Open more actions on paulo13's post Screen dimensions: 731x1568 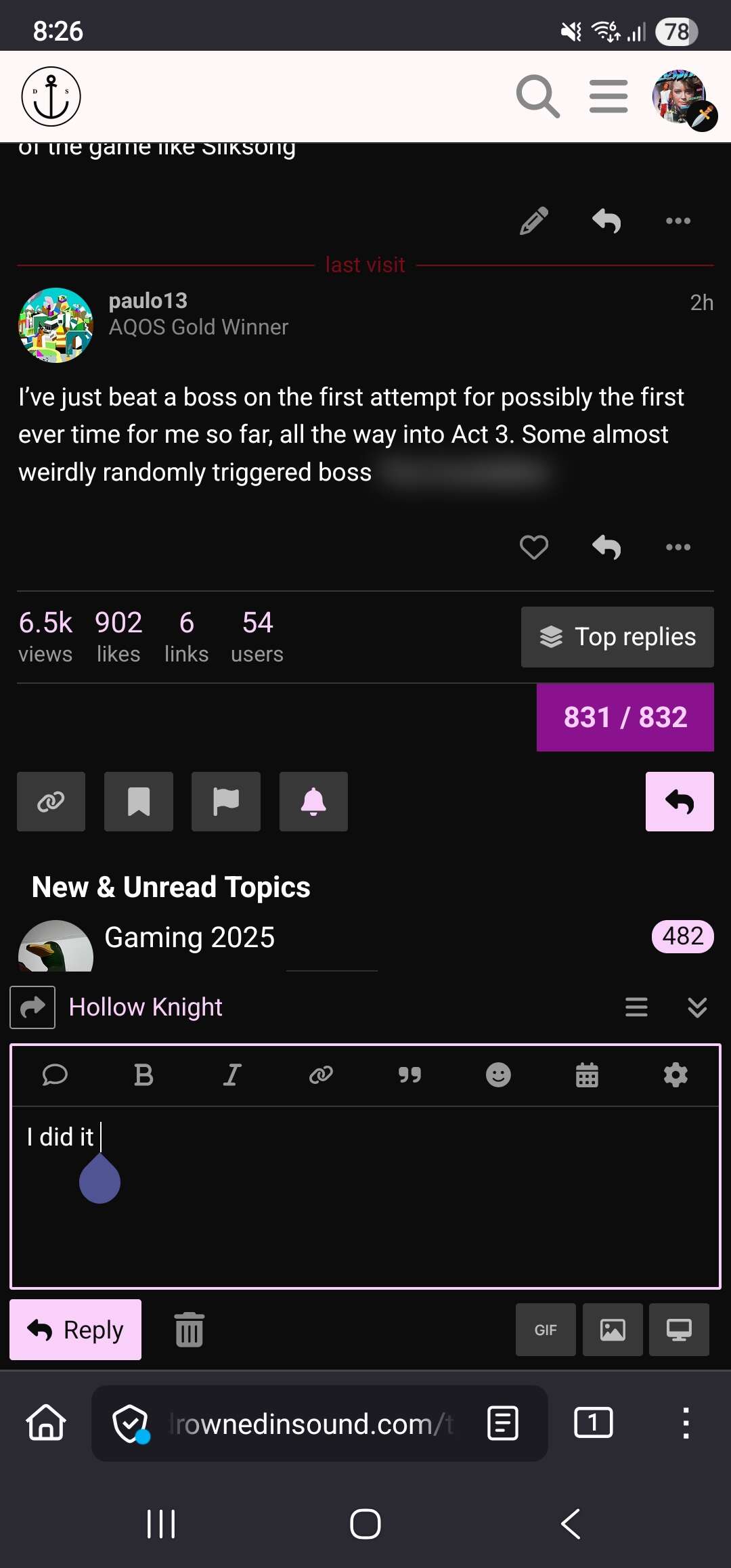[678, 547]
